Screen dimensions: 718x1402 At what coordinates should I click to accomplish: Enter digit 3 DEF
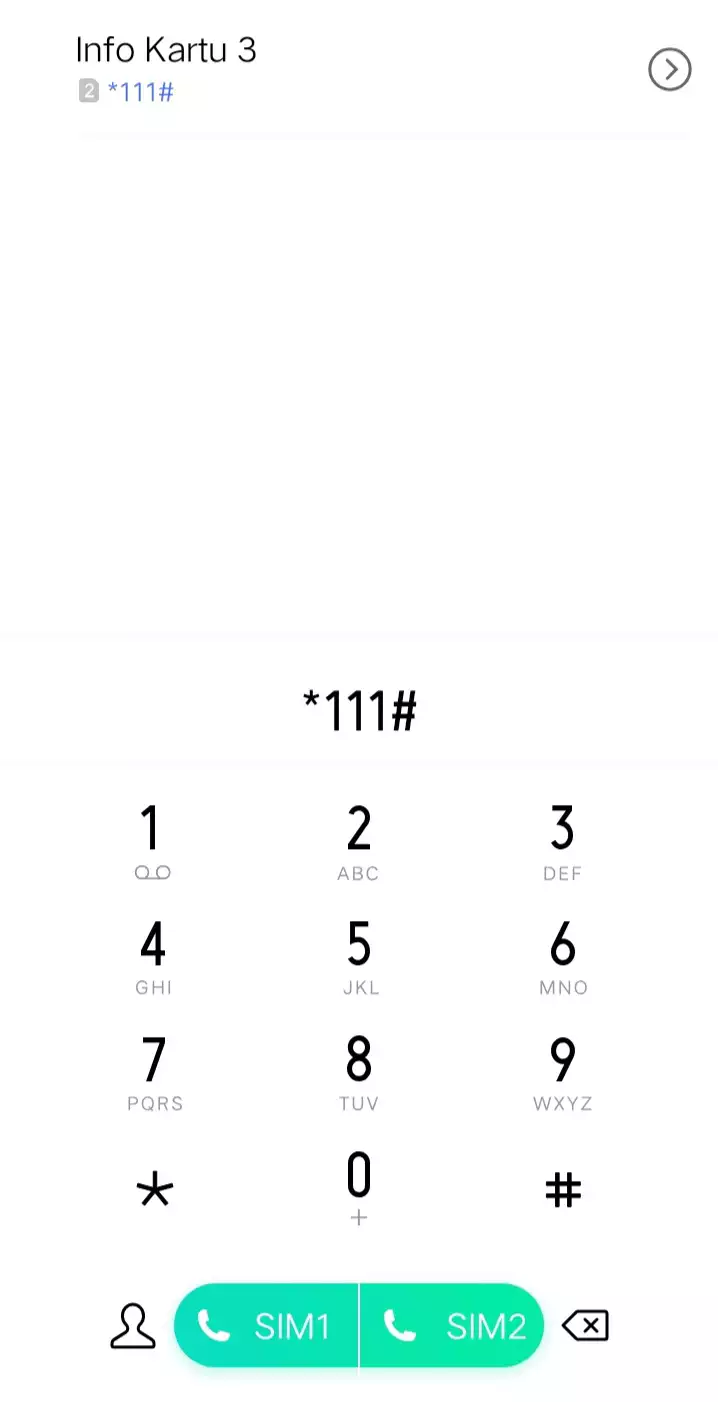point(562,842)
